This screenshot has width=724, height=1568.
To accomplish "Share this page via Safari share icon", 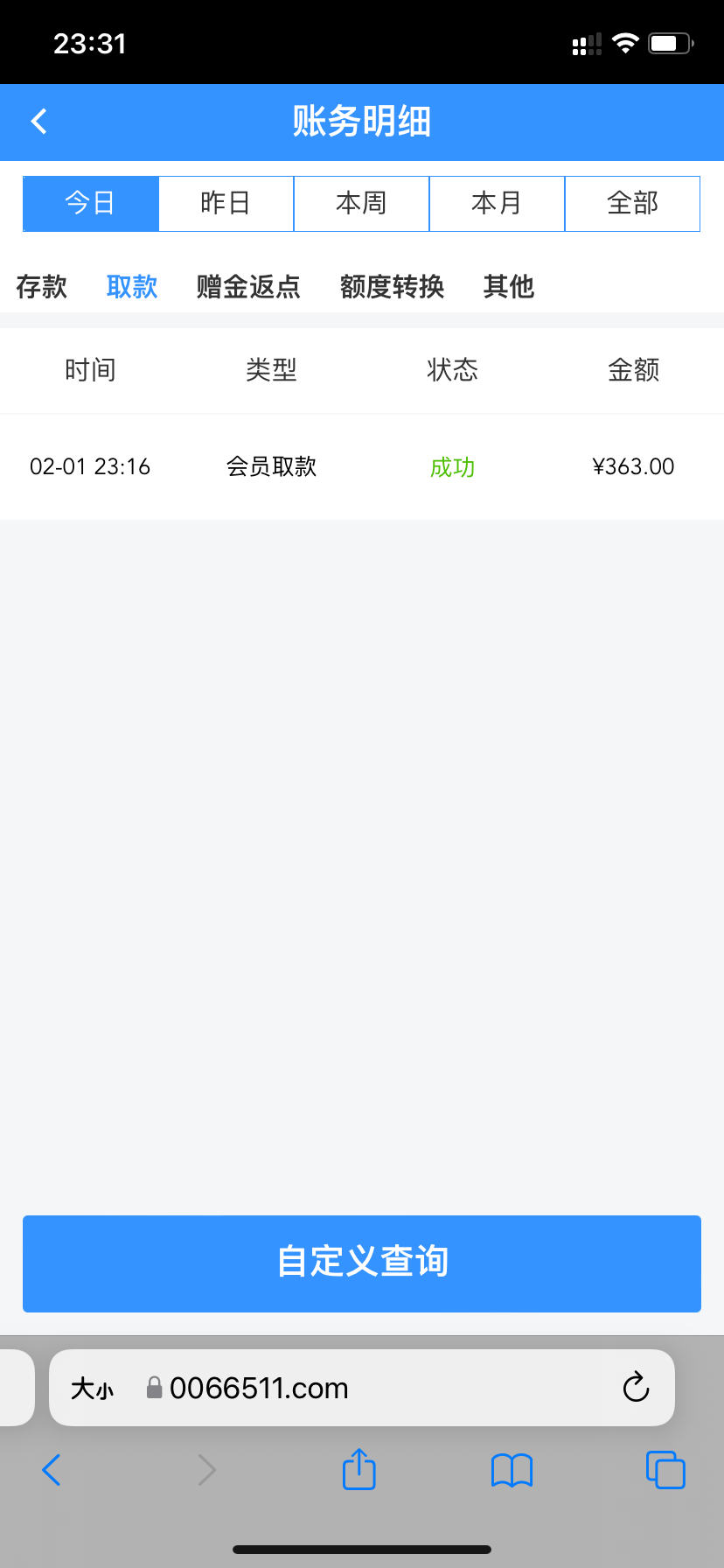I will [359, 1469].
